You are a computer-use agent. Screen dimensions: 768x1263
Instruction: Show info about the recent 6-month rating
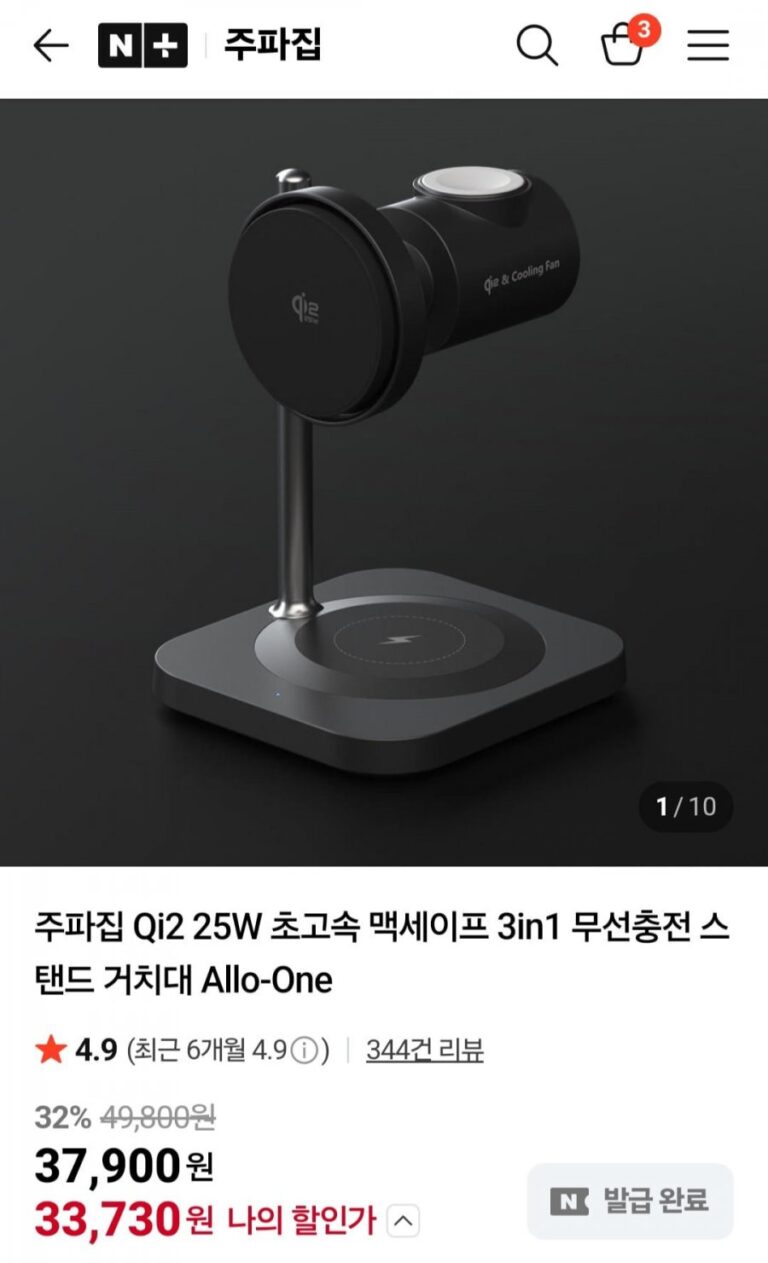307,1050
